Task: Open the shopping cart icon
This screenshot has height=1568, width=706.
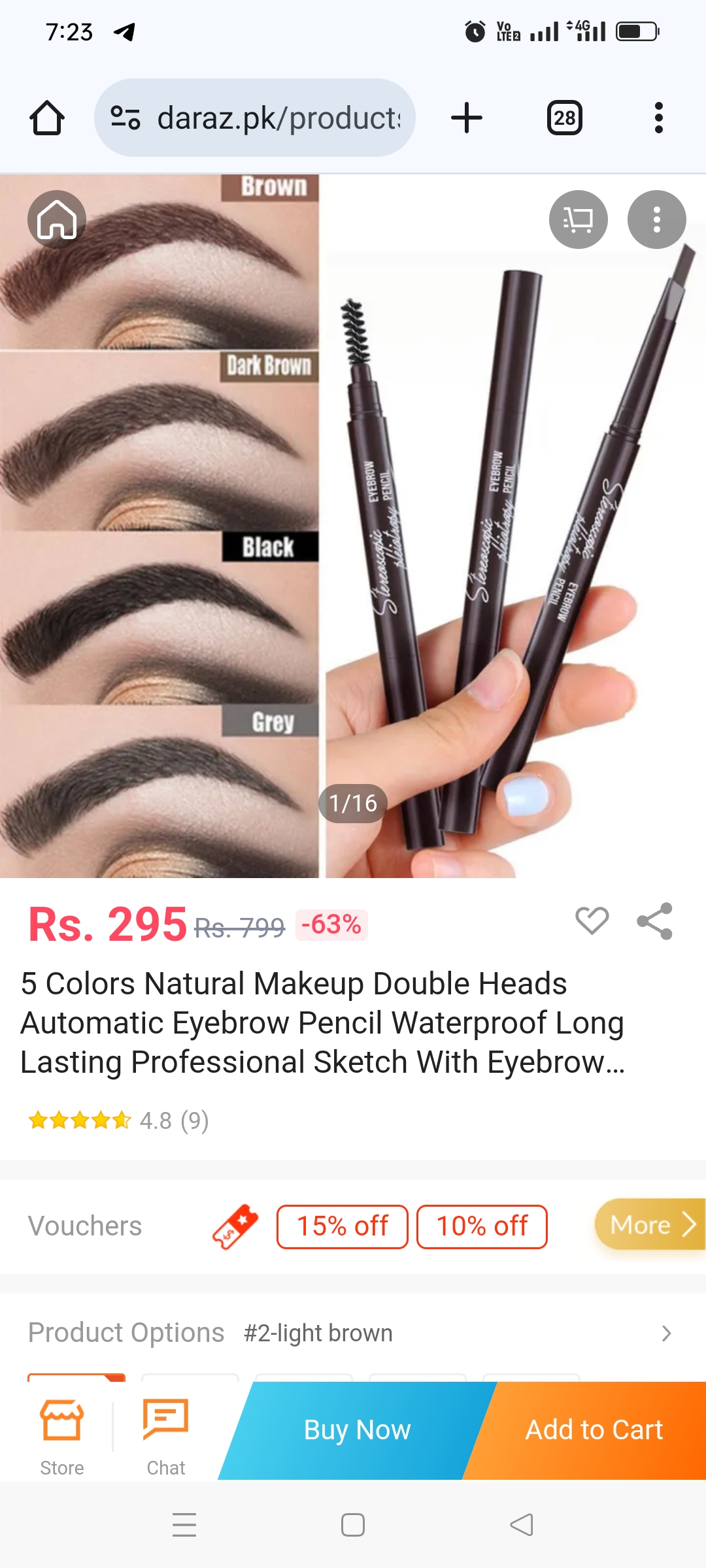Action: tap(578, 220)
